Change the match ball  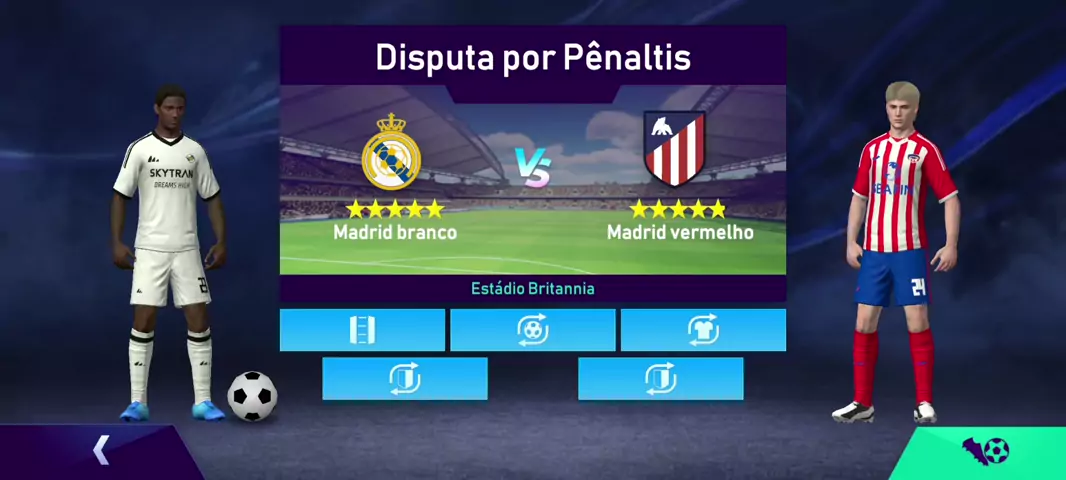[532, 330]
